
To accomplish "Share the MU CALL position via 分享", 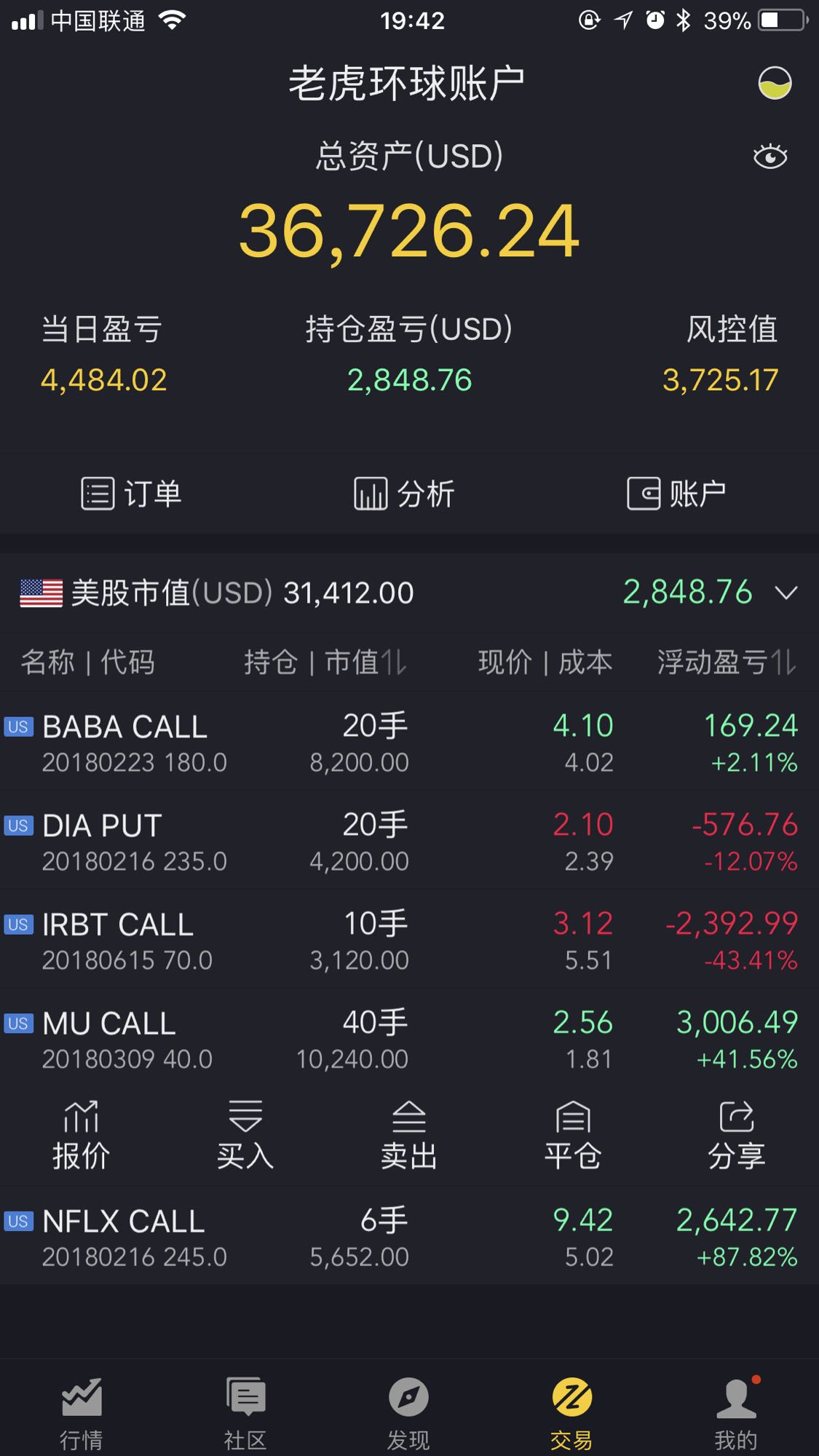I will (737, 1136).
